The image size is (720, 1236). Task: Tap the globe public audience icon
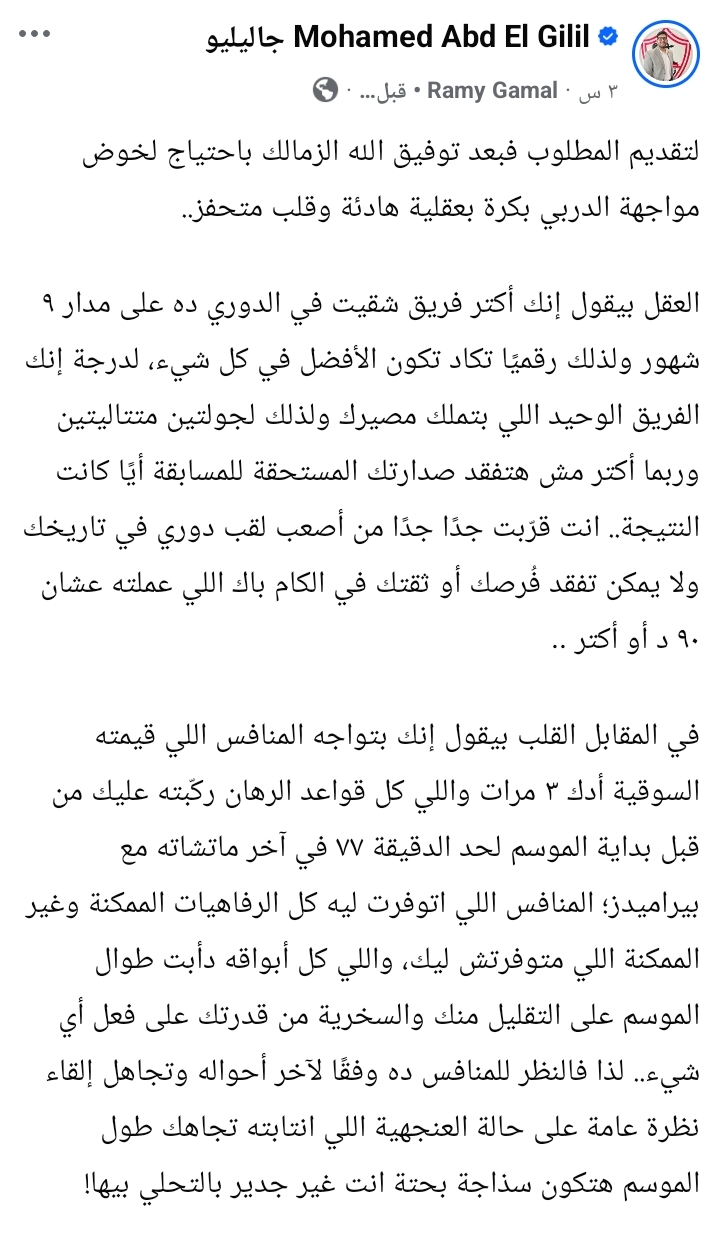pyautogui.click(x=325, y=91)
